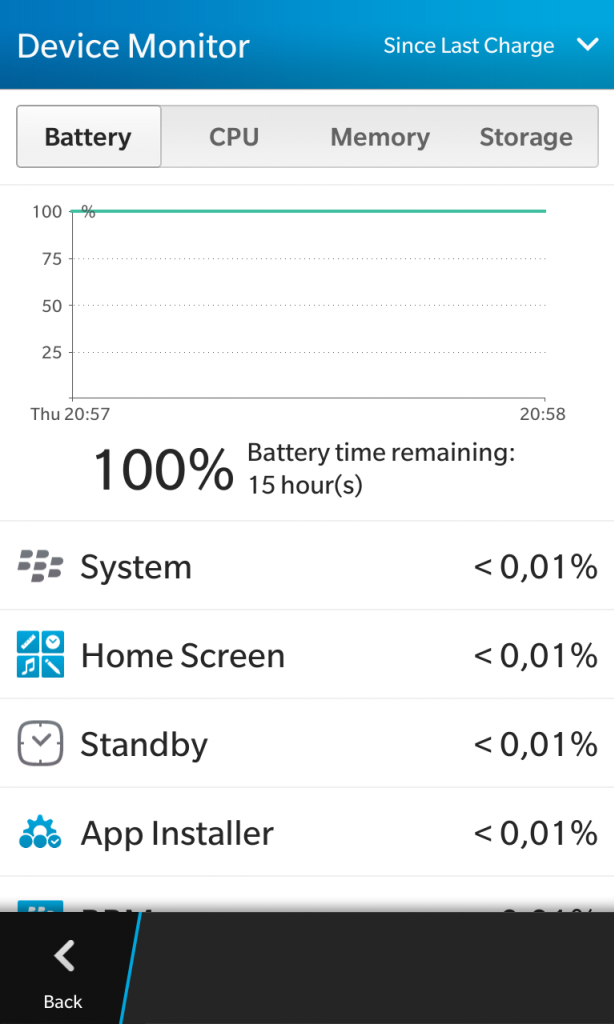614x1024 pixels.
Task: Switch to the Storage tab
Action: (x=526, y=136)
